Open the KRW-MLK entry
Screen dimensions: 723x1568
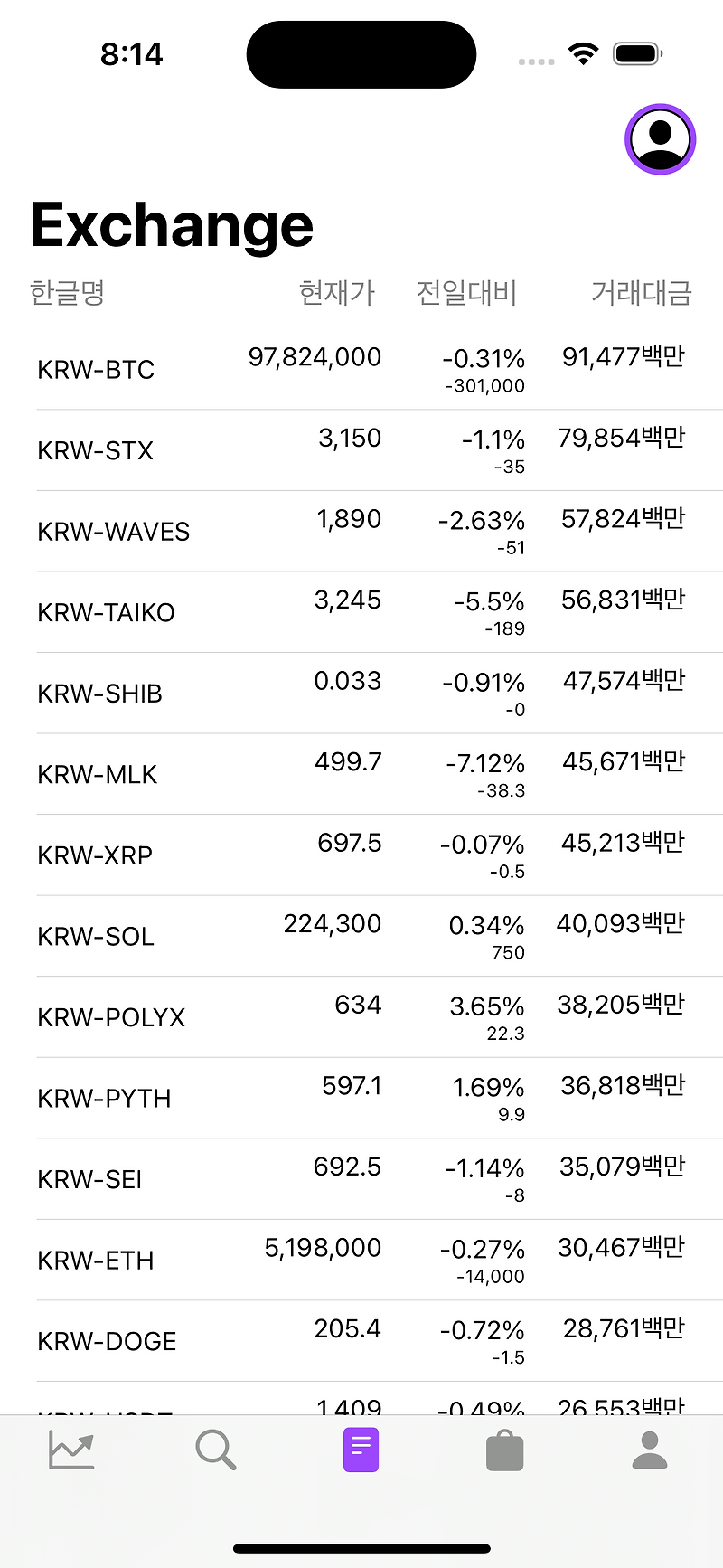(x=361, y=774)
